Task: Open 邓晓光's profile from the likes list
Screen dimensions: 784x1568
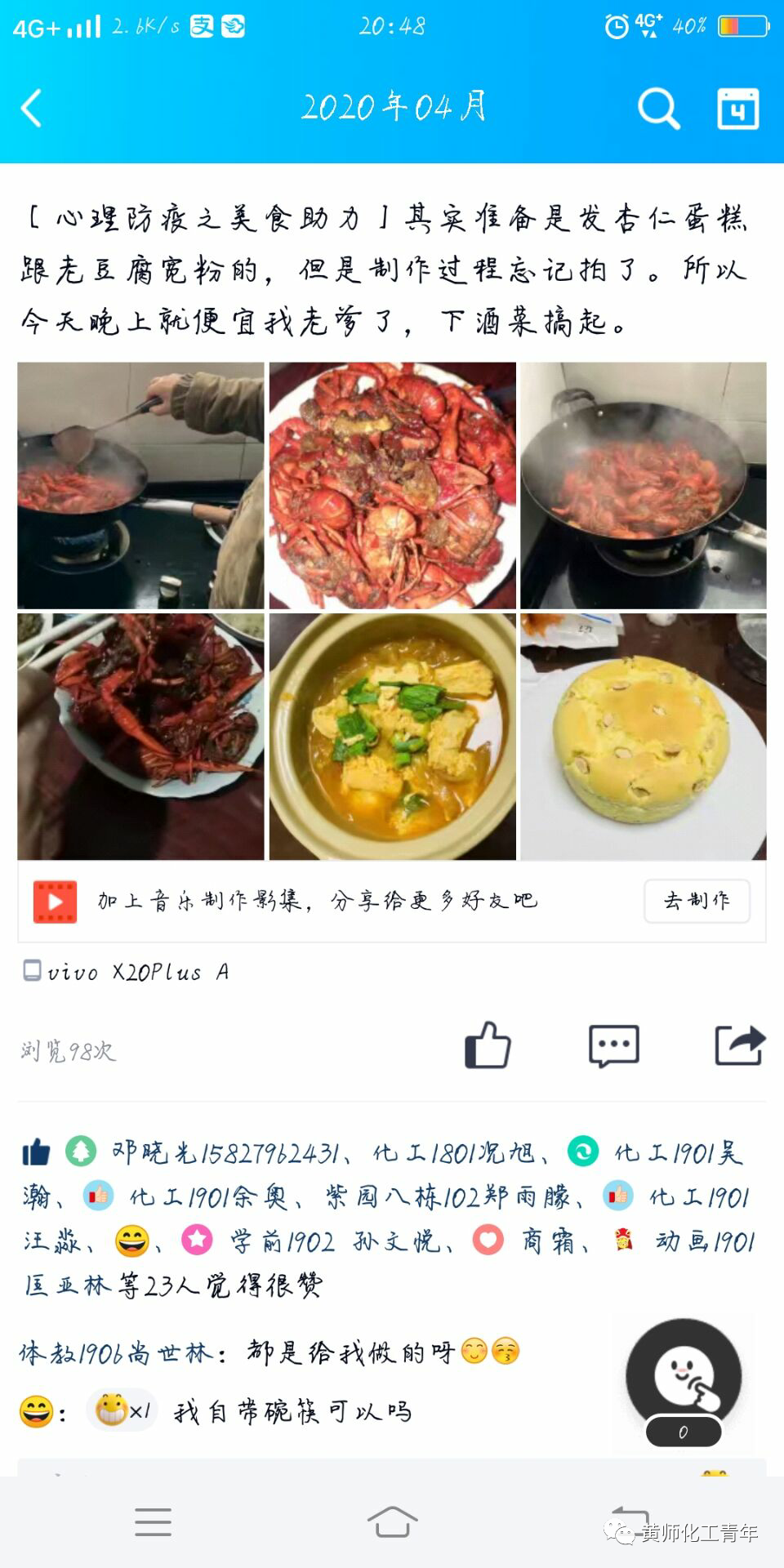Action: point(225,1153)
